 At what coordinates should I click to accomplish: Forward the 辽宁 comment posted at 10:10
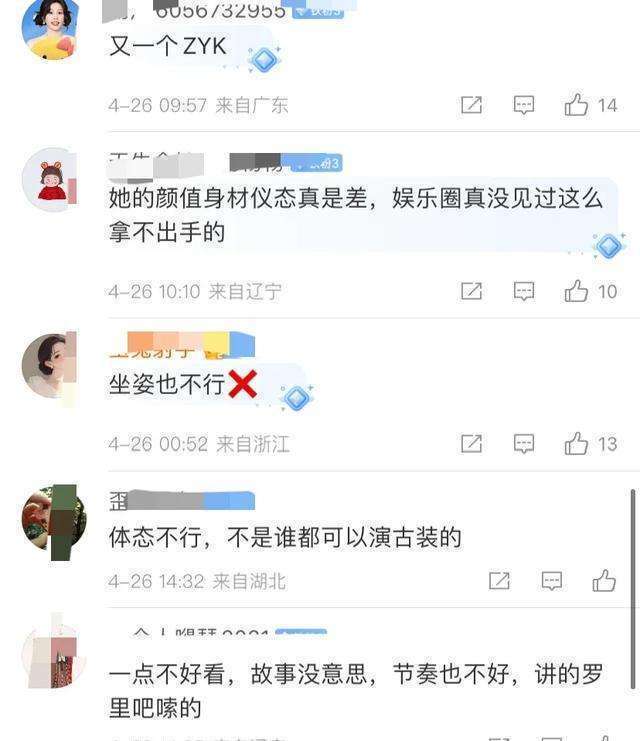pos(472,291)
